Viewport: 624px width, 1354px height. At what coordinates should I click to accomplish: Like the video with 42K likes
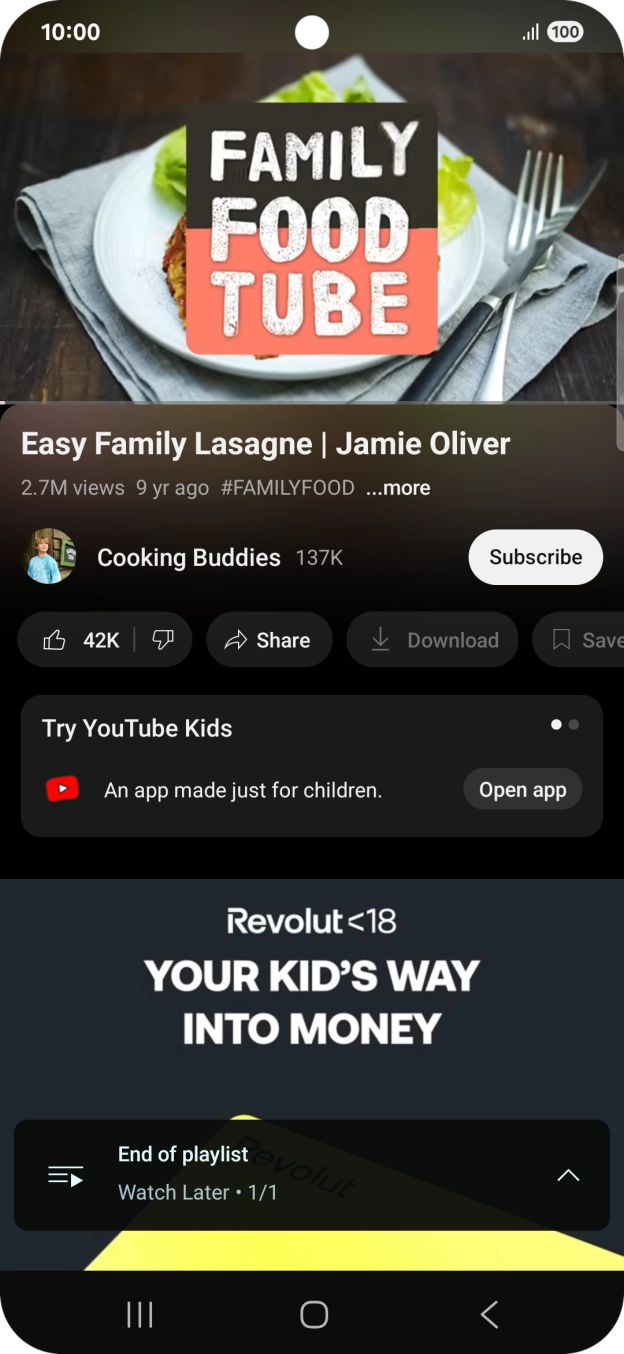click(x=80, y=640)
